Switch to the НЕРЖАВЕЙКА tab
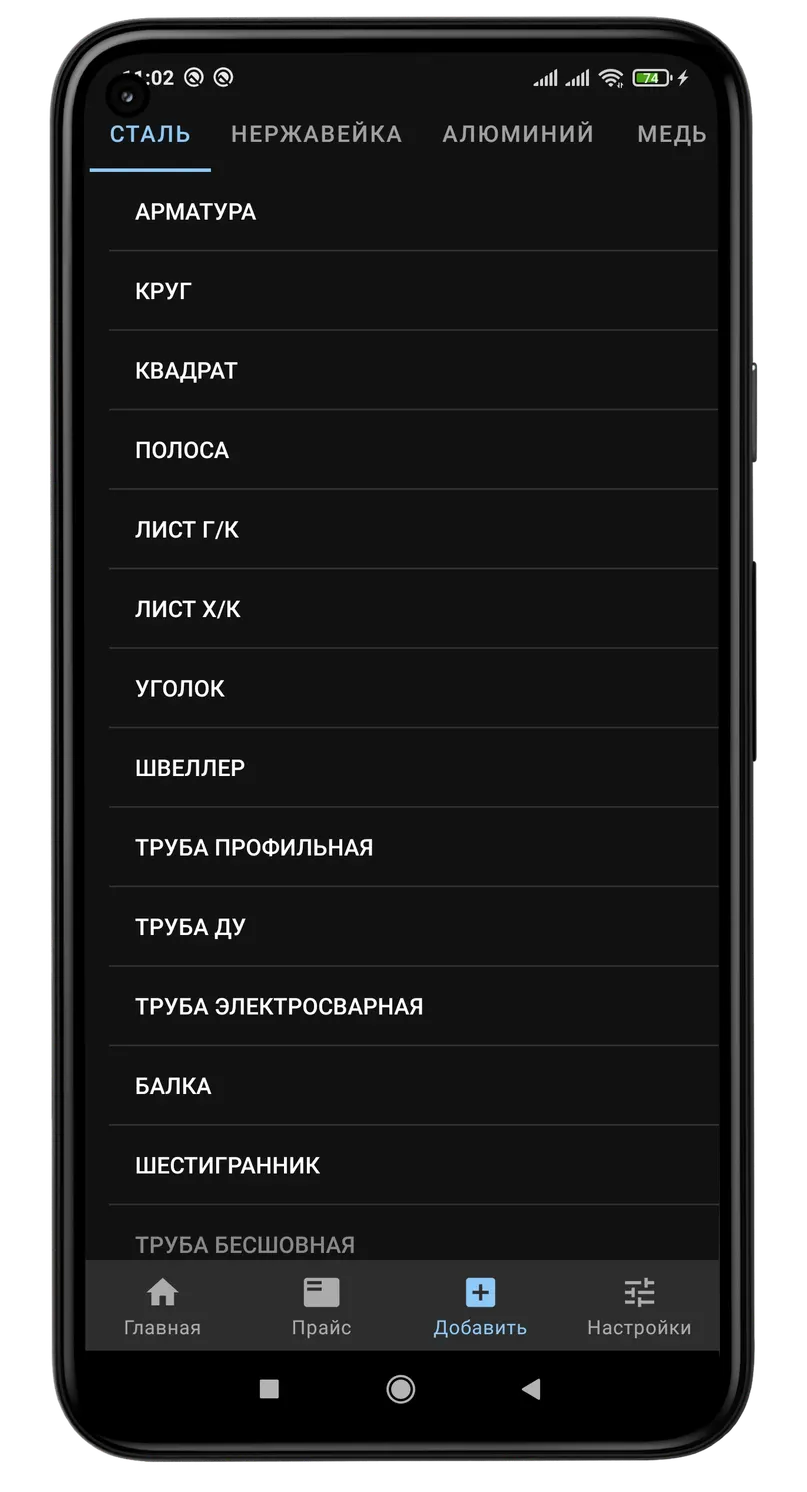807x1492 pixels. coord(316,134)
